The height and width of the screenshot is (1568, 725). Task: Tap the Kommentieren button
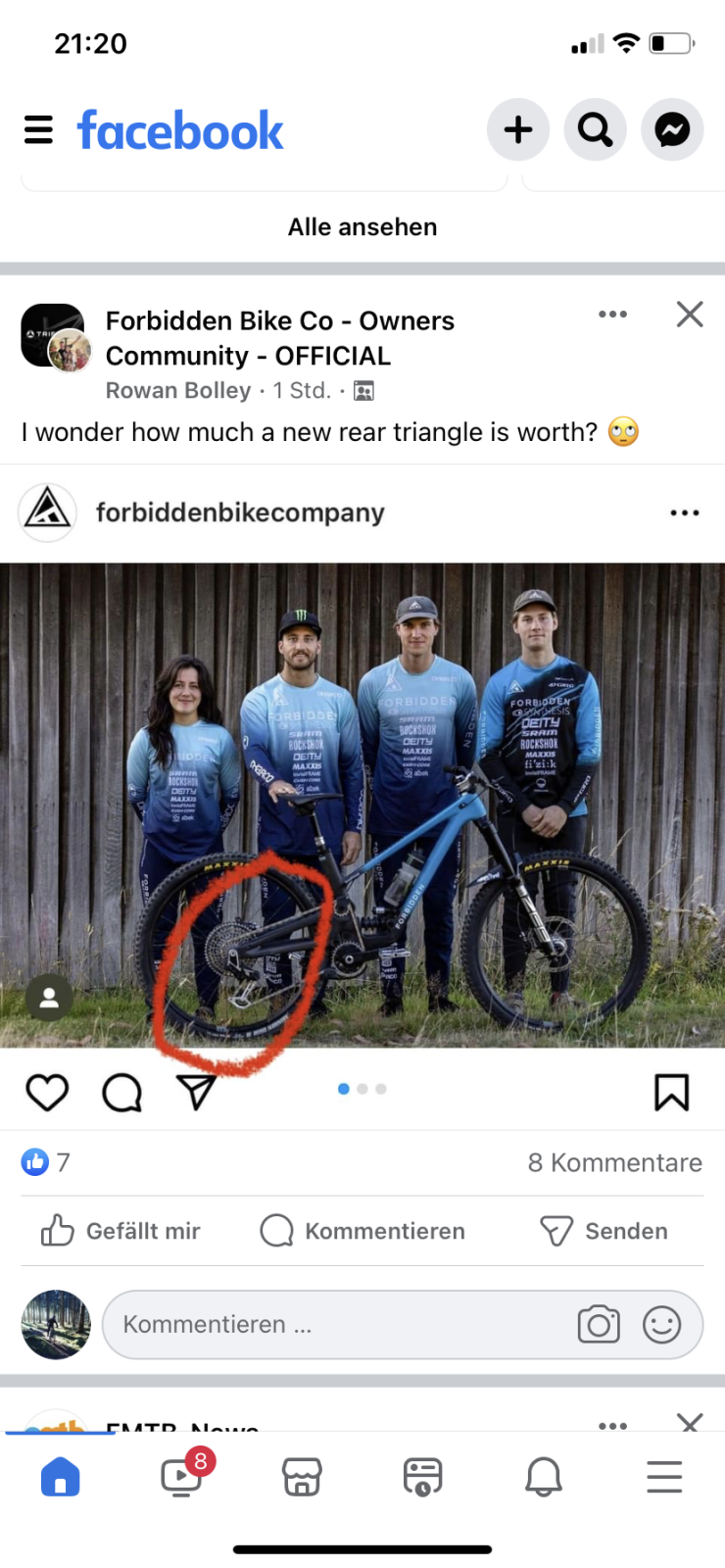(362, 1231)
